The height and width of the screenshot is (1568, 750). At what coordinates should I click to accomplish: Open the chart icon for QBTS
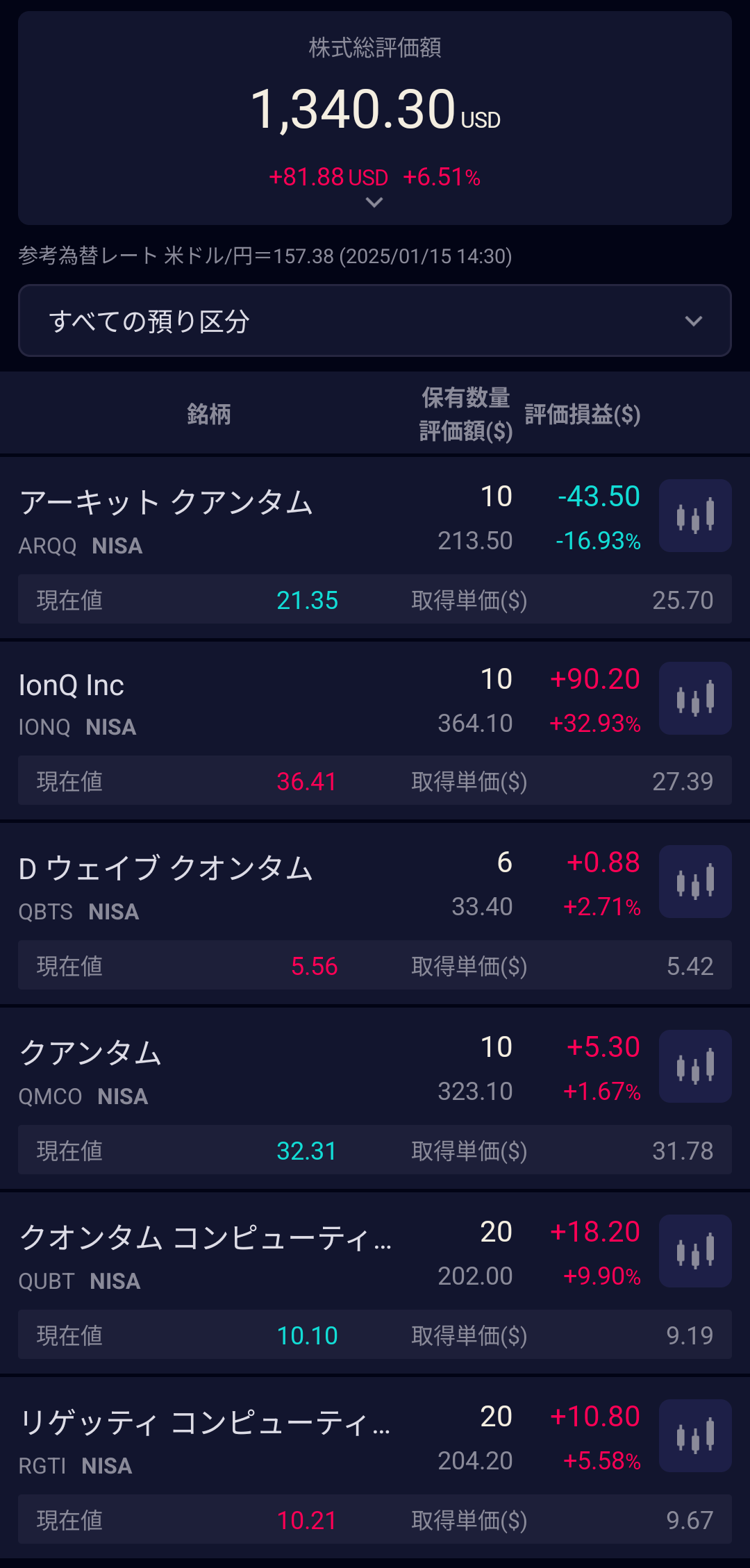pos(695,881)
